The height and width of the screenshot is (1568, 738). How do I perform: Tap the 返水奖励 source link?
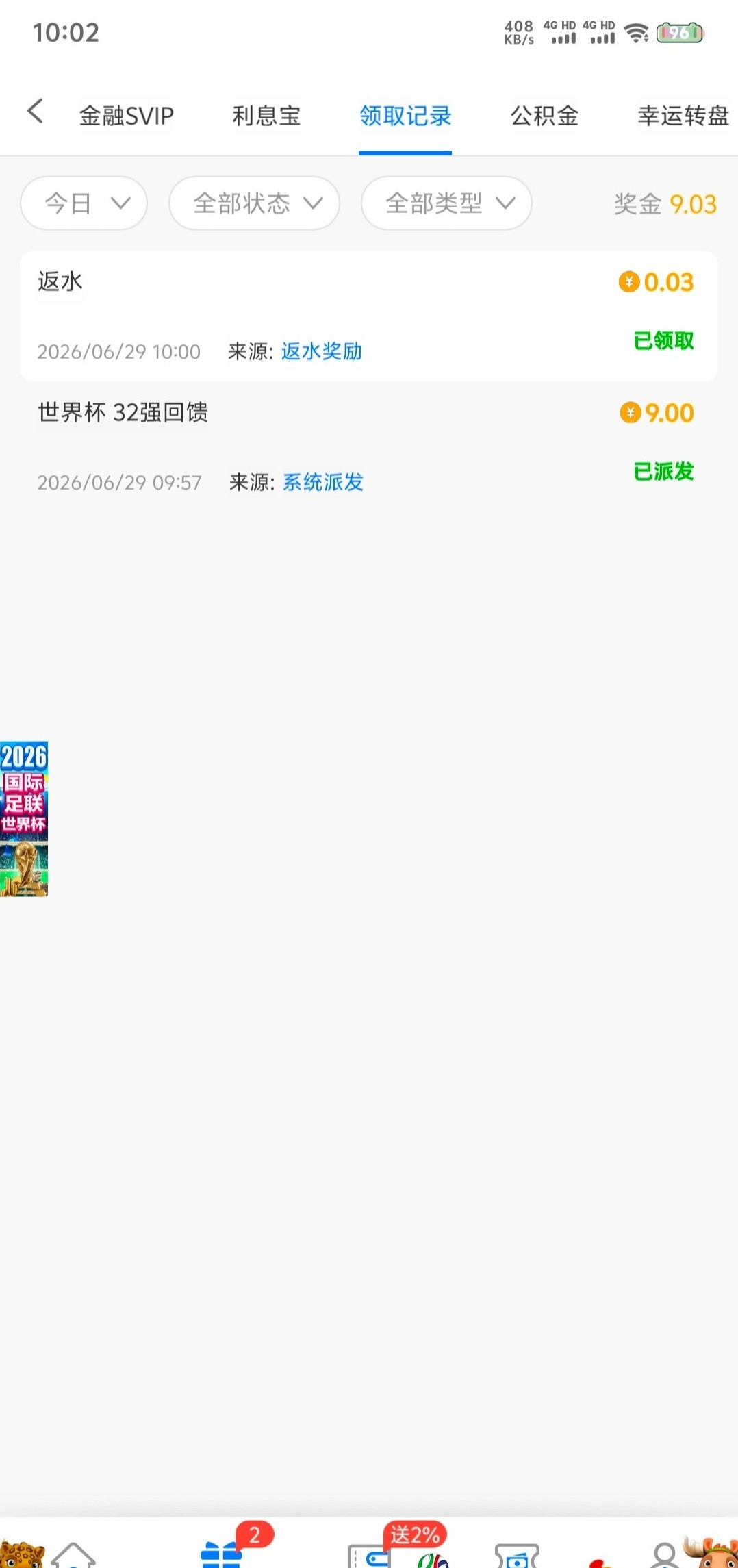click(x=322, y=351)
